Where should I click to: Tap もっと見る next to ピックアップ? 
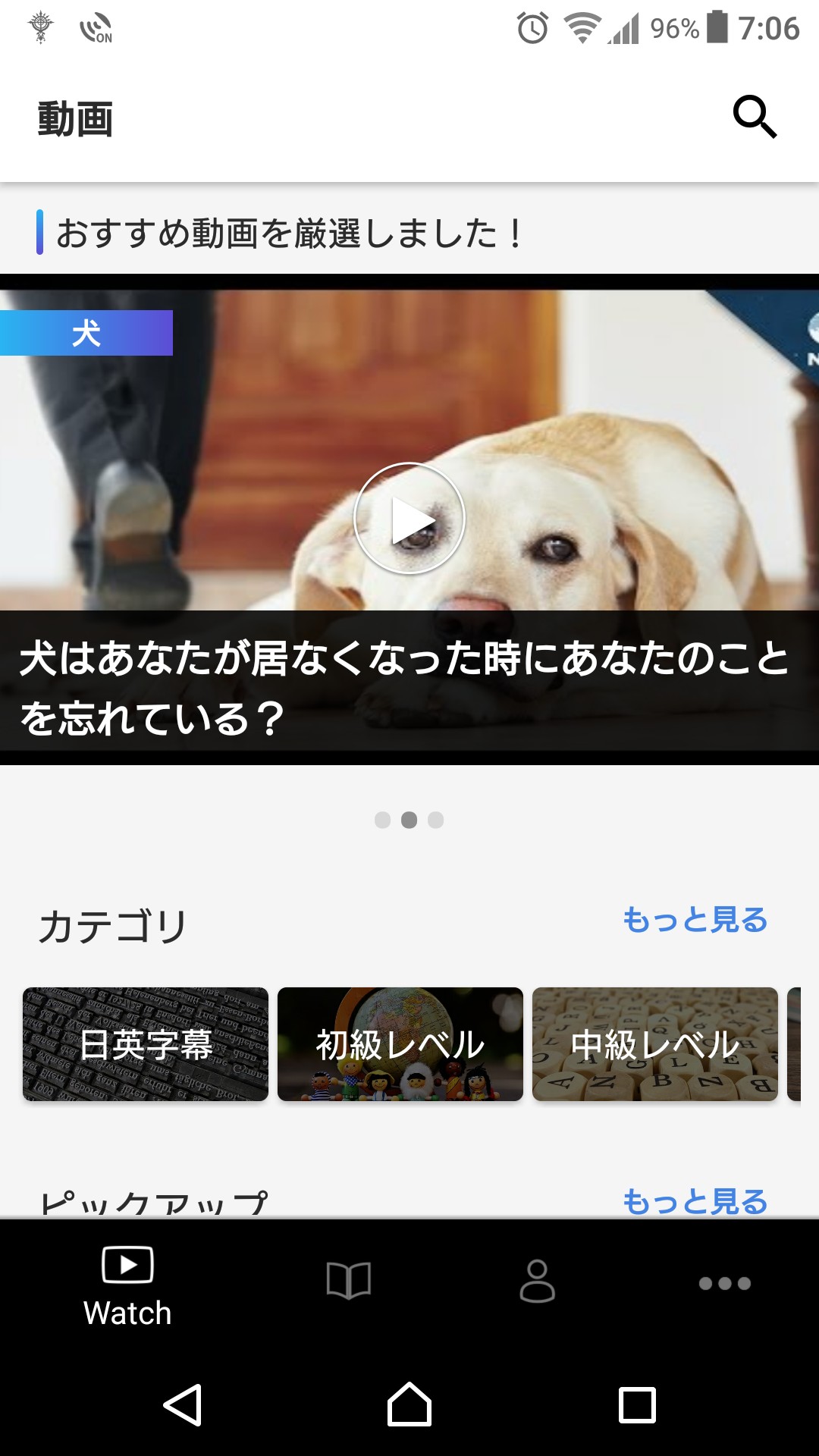point(695,1201)
